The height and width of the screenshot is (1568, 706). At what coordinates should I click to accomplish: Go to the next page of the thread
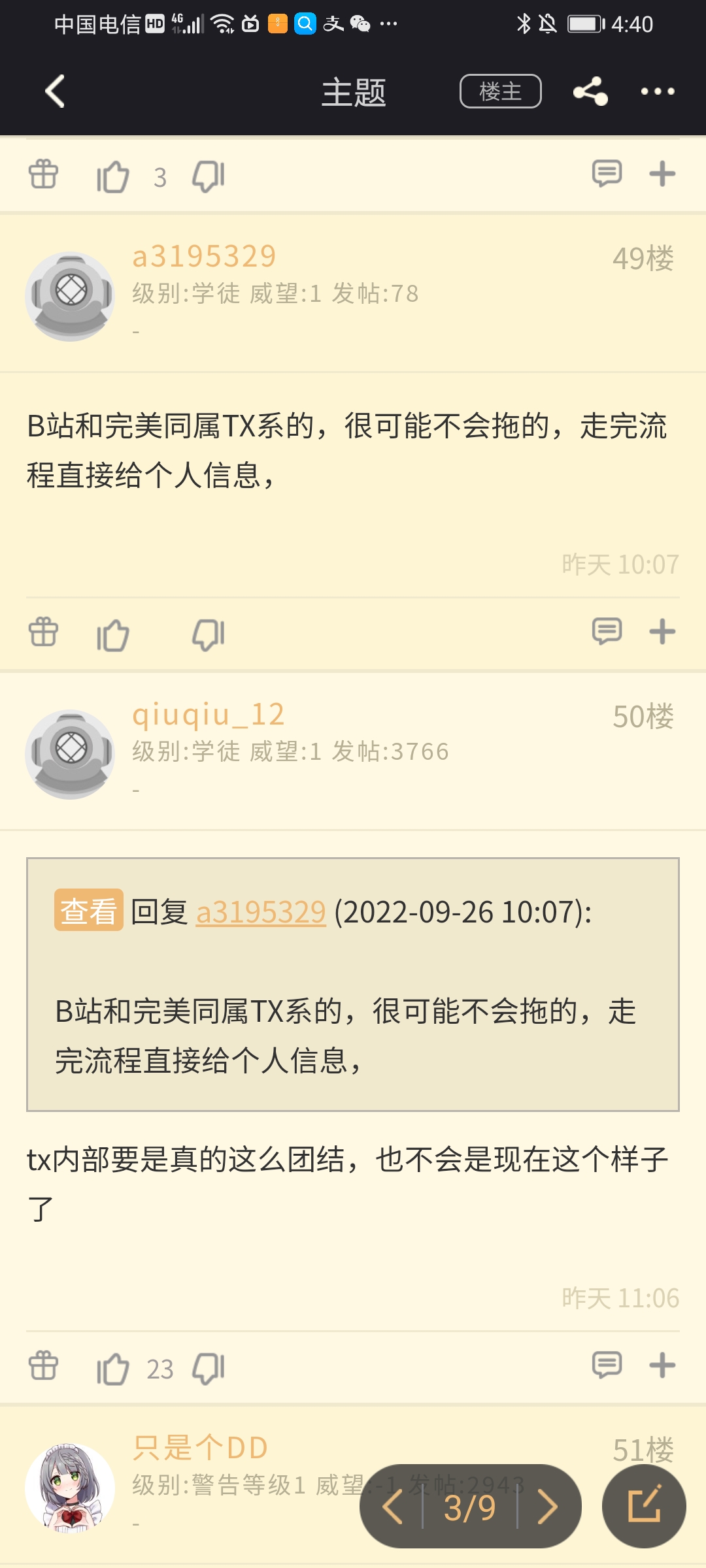[547, 1508]
